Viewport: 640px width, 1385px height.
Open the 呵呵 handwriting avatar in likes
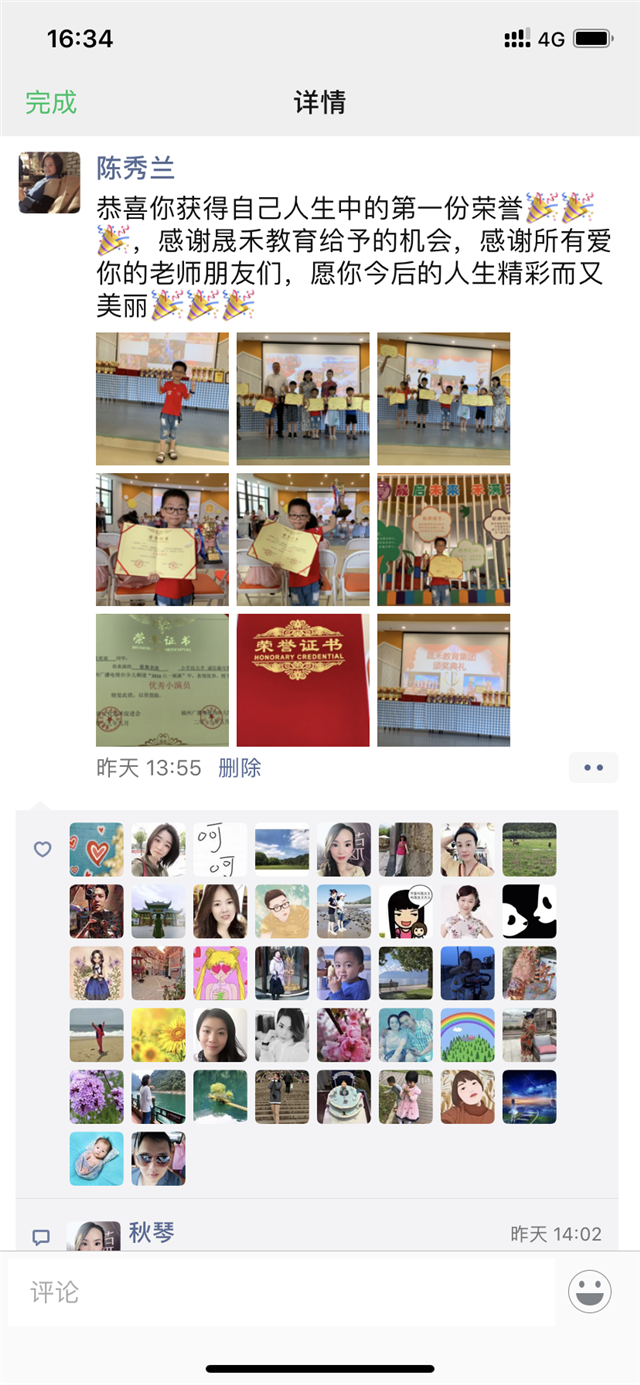[220, 850]
